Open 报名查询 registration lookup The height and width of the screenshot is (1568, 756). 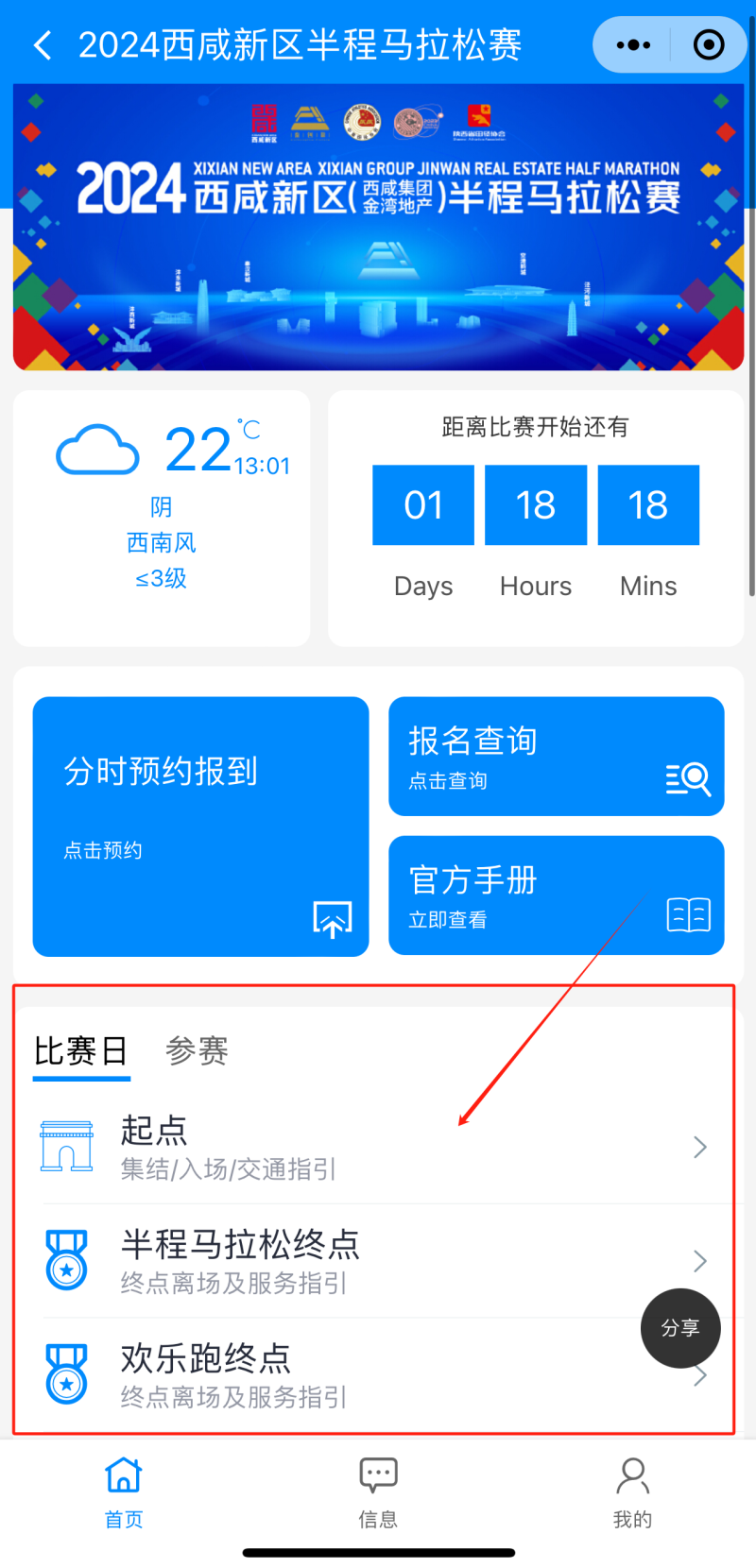pyautogui.click(x=556, y=757)
